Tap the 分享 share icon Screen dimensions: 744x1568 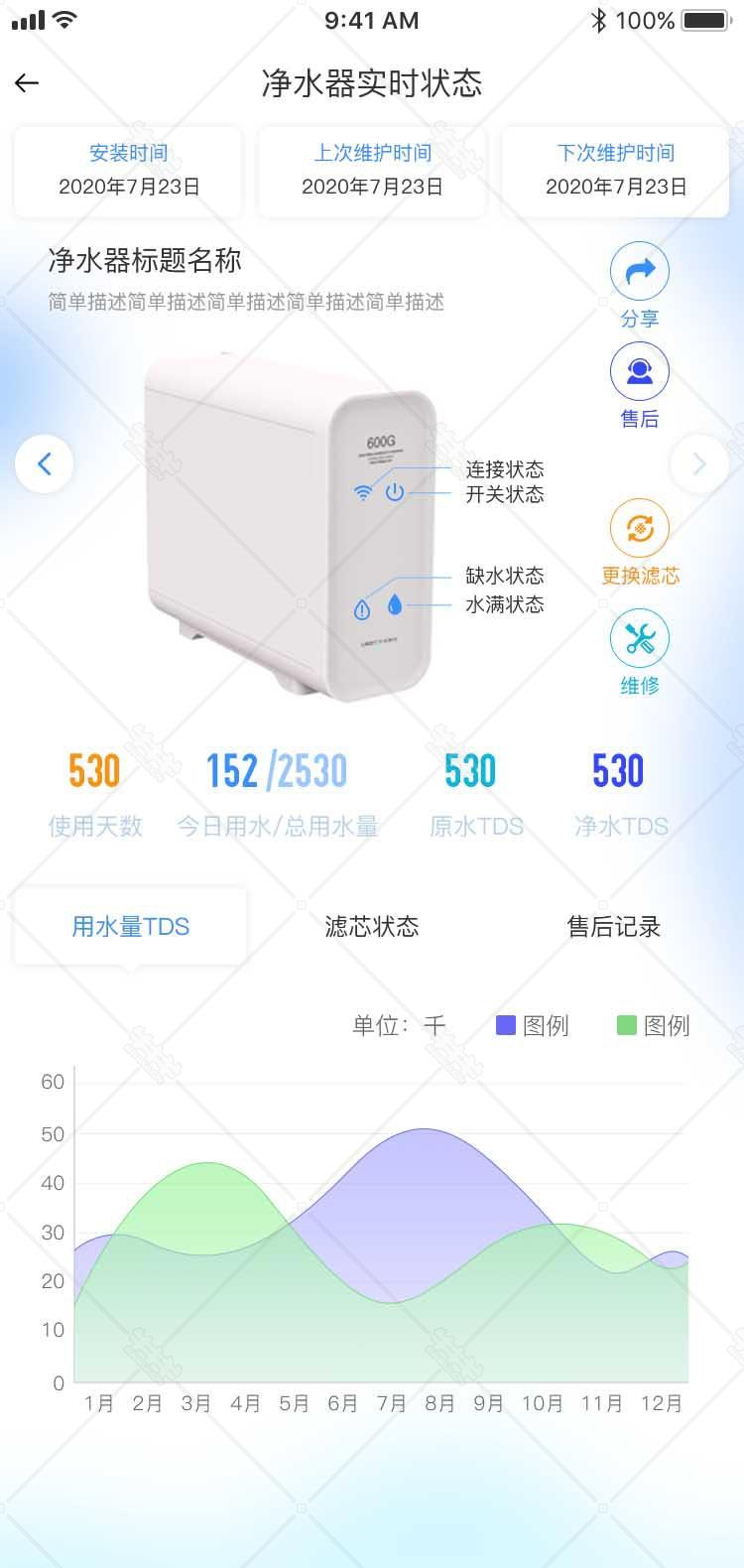pyautogui.click(x=640, y=272)
